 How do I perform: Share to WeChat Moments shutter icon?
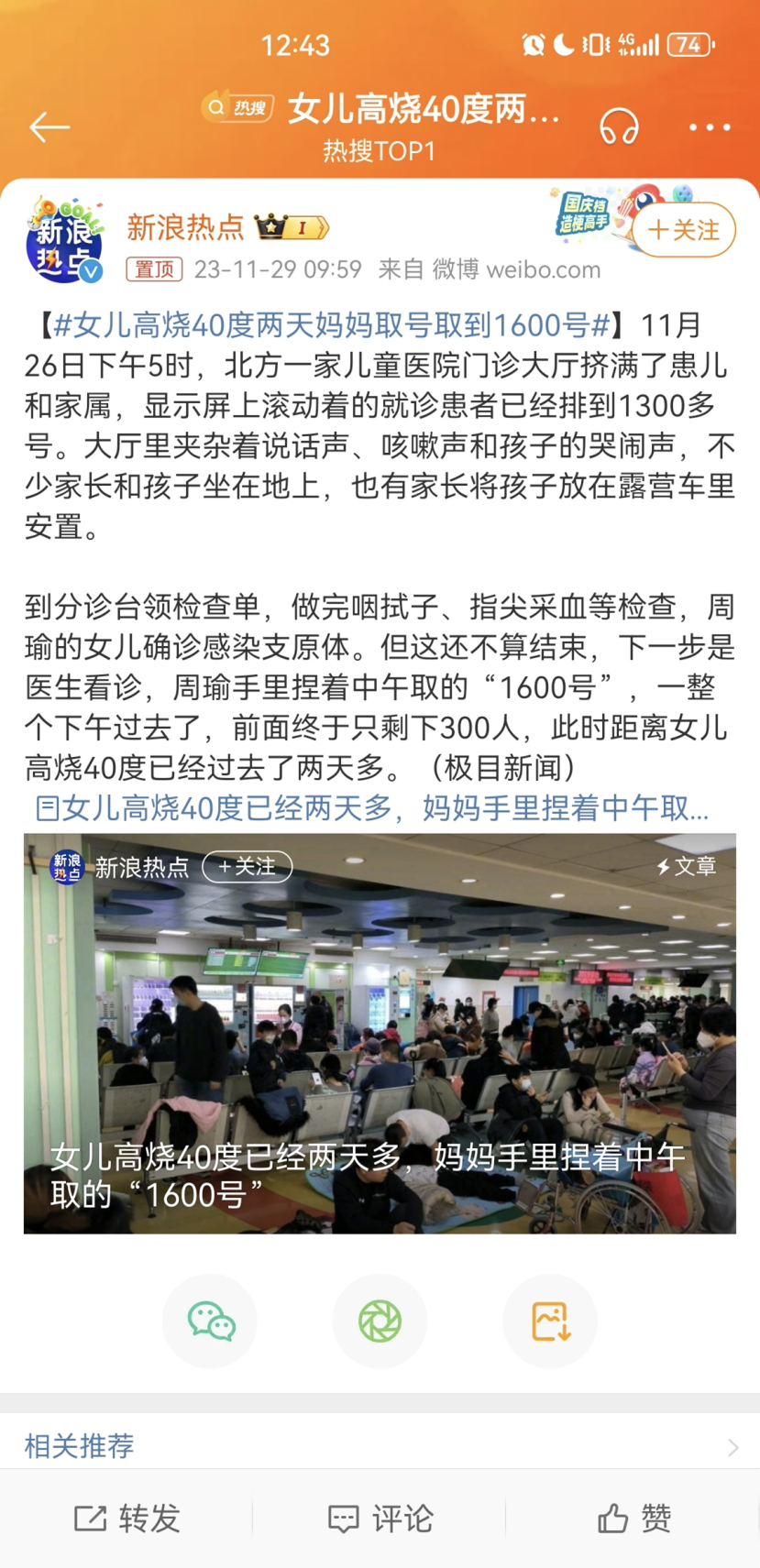380,1321
